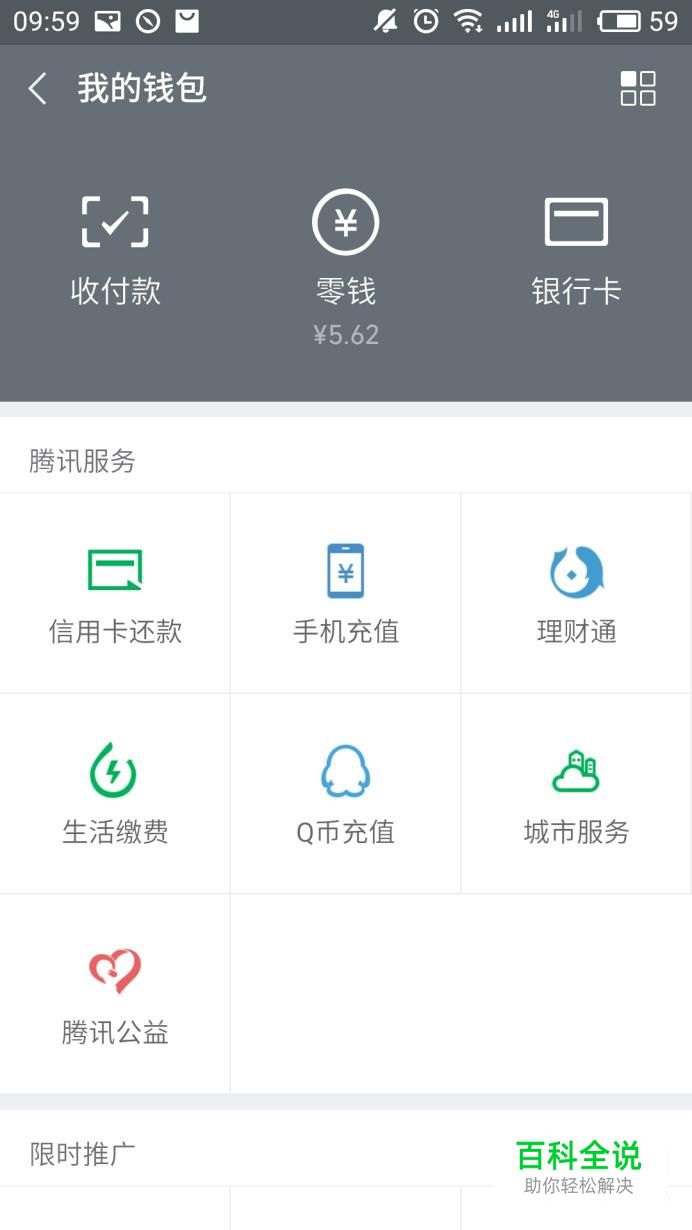This screenshot has width=692, height=1230.
Task: Open 银行卡 bank cards
Action: [x=576, y=251]
